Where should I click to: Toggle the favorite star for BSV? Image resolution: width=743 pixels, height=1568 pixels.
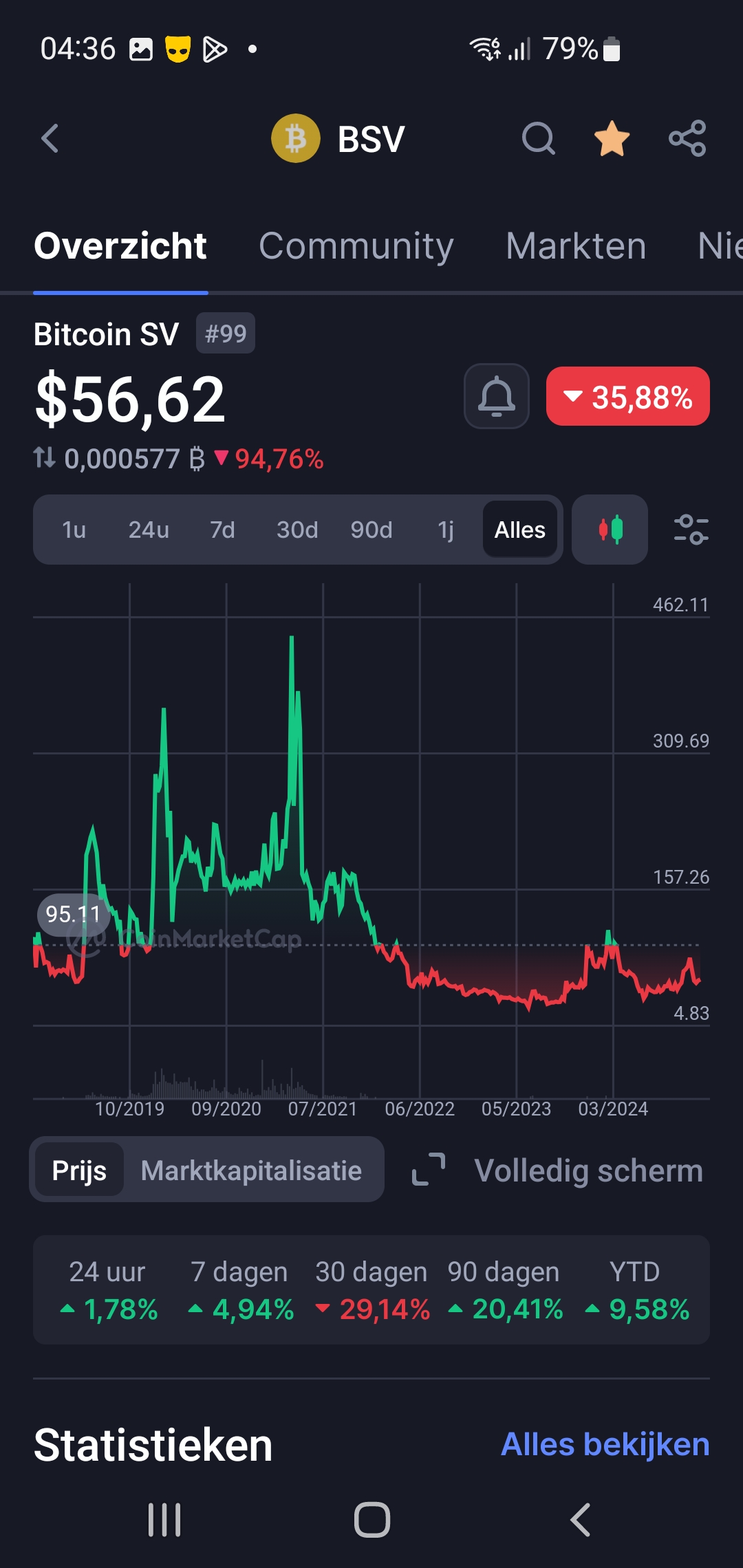coord(612,138)
